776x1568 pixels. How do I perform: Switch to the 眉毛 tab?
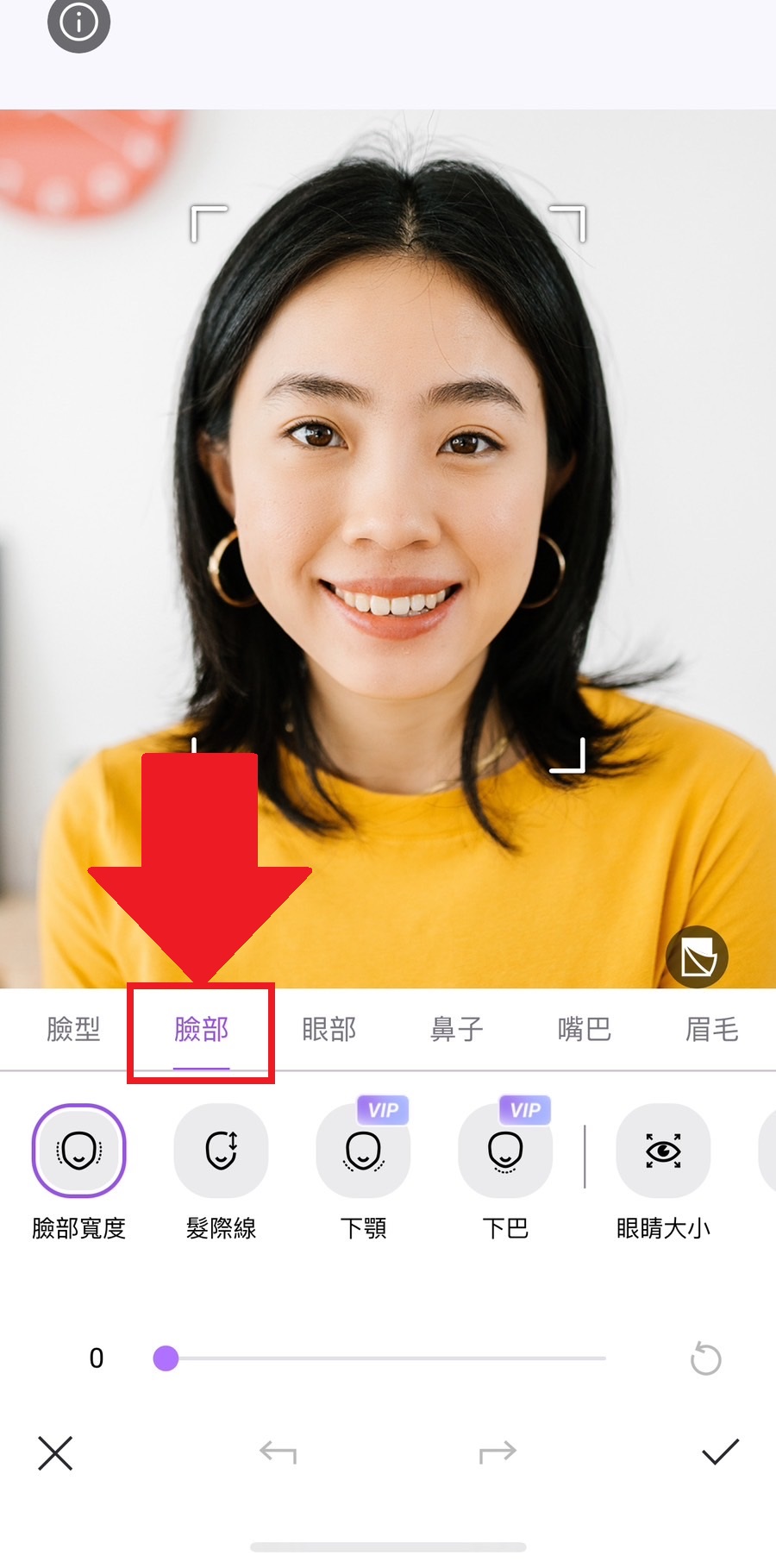tap(711, 1029)
